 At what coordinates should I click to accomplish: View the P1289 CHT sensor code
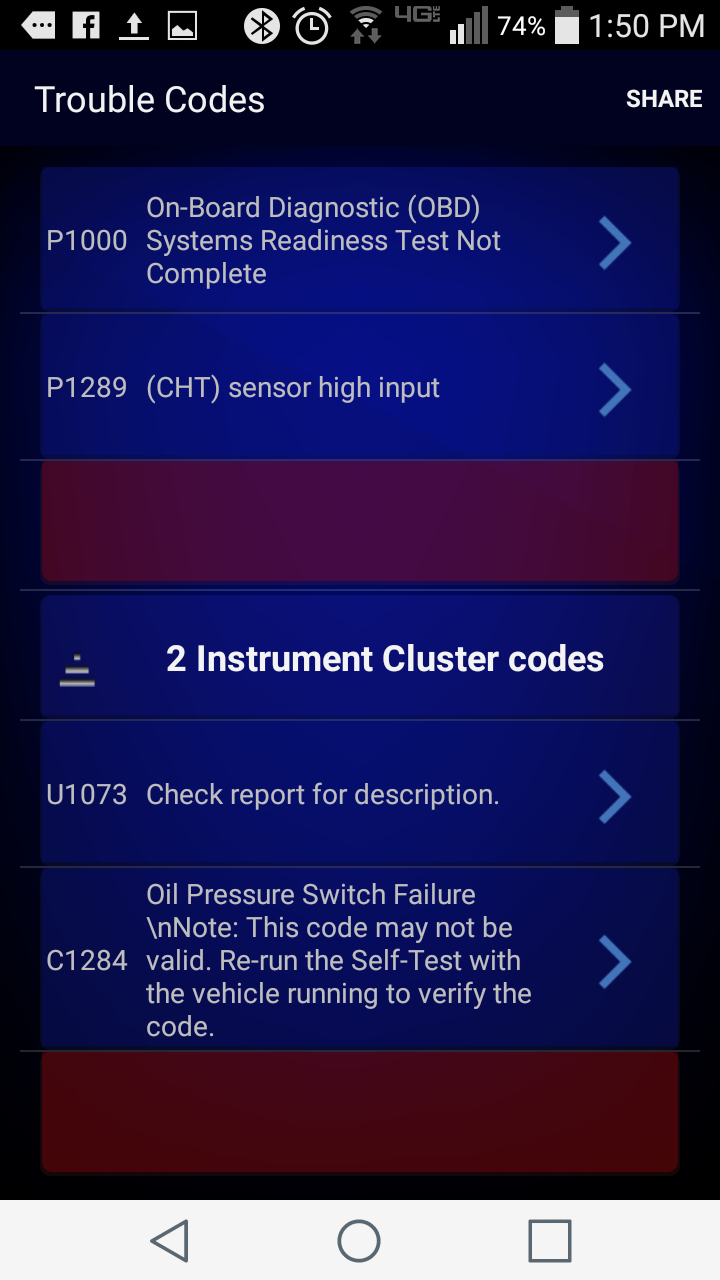[x=360, y=388]
